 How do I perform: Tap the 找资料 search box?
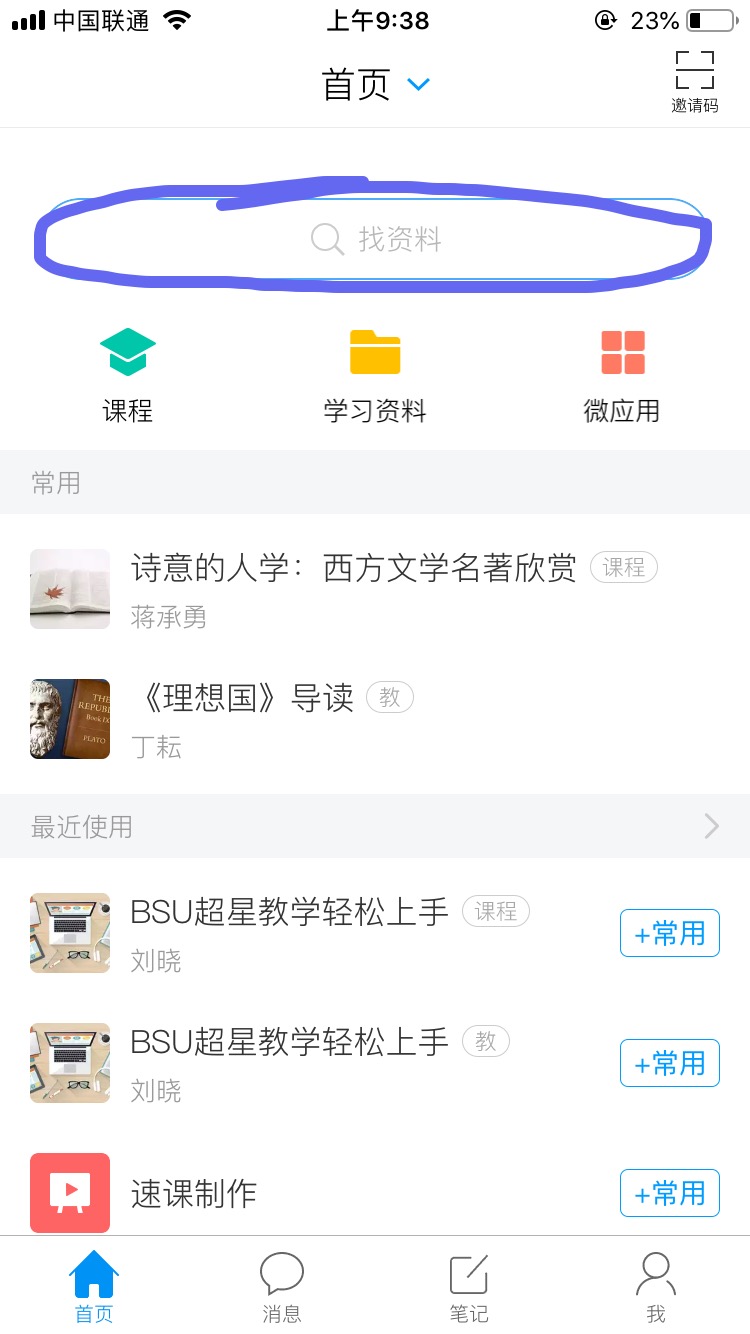click(x=375, y=240)
